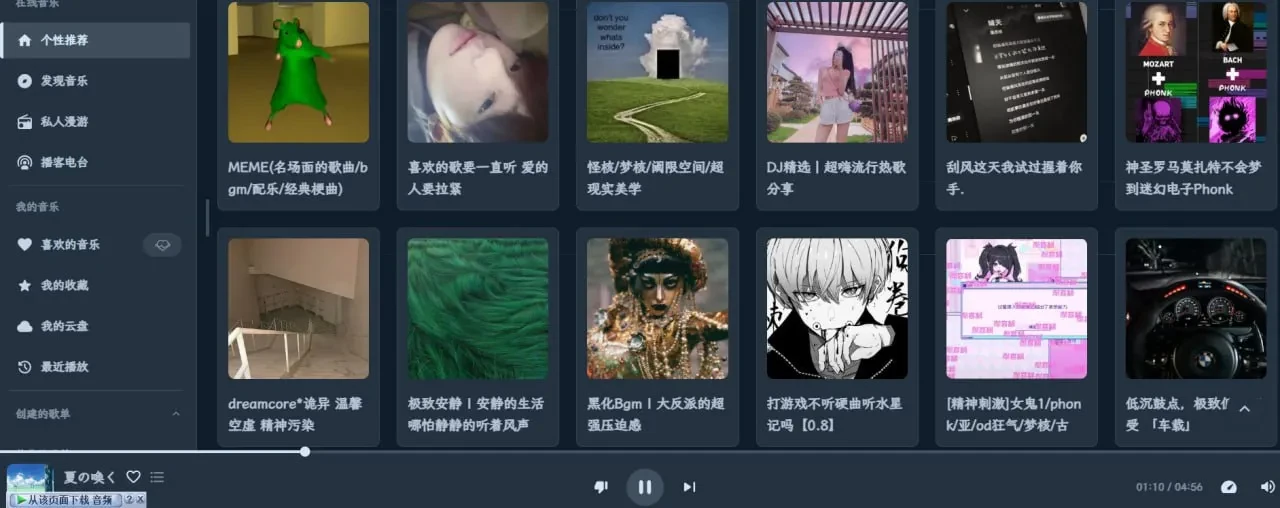Open the play queue list icon
The height and width of the screenshot is (508, 1280).
pyautogui.click(x=157, y=477)
